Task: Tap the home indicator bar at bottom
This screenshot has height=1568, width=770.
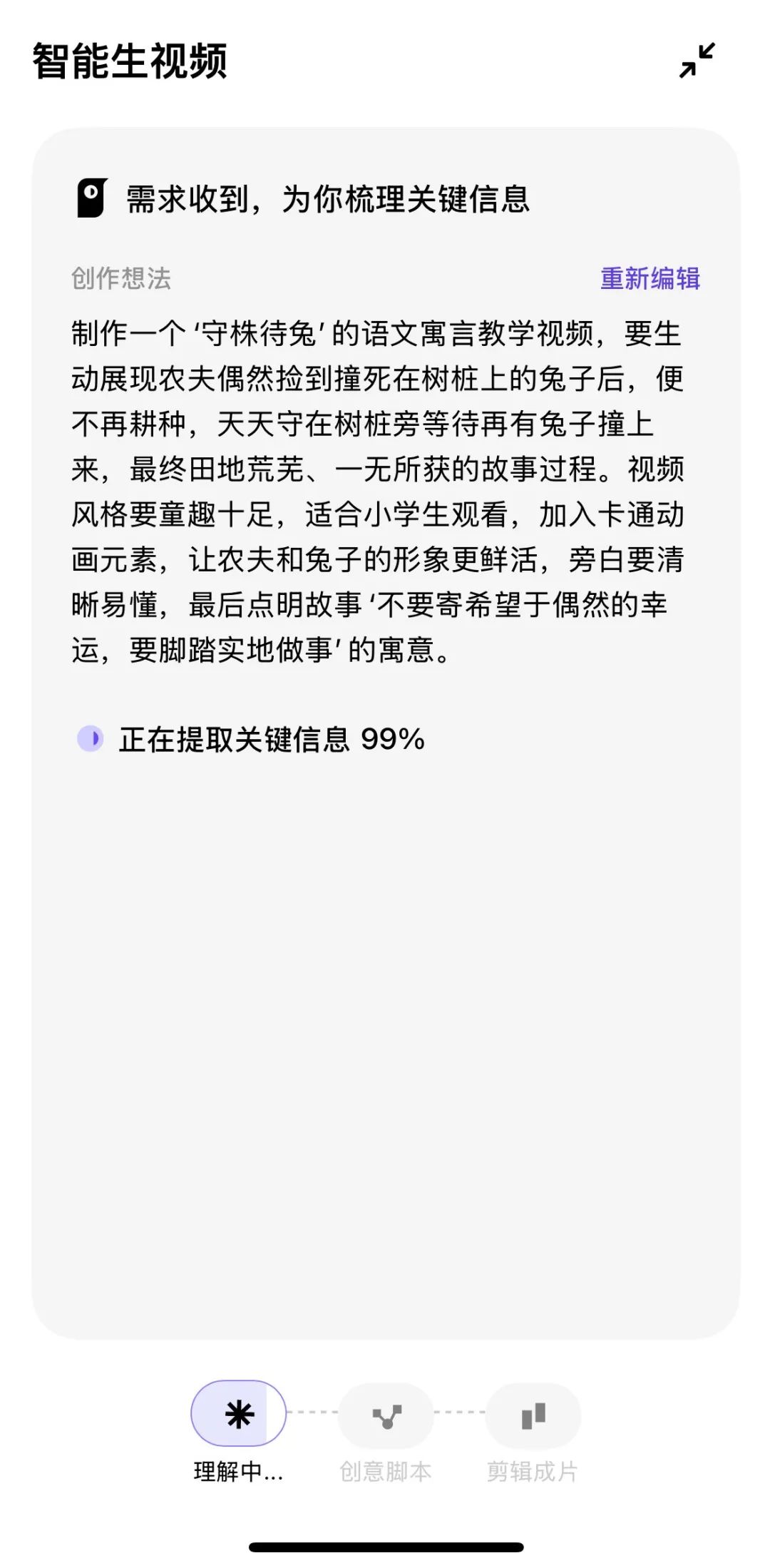Action: coord(385,1547)
